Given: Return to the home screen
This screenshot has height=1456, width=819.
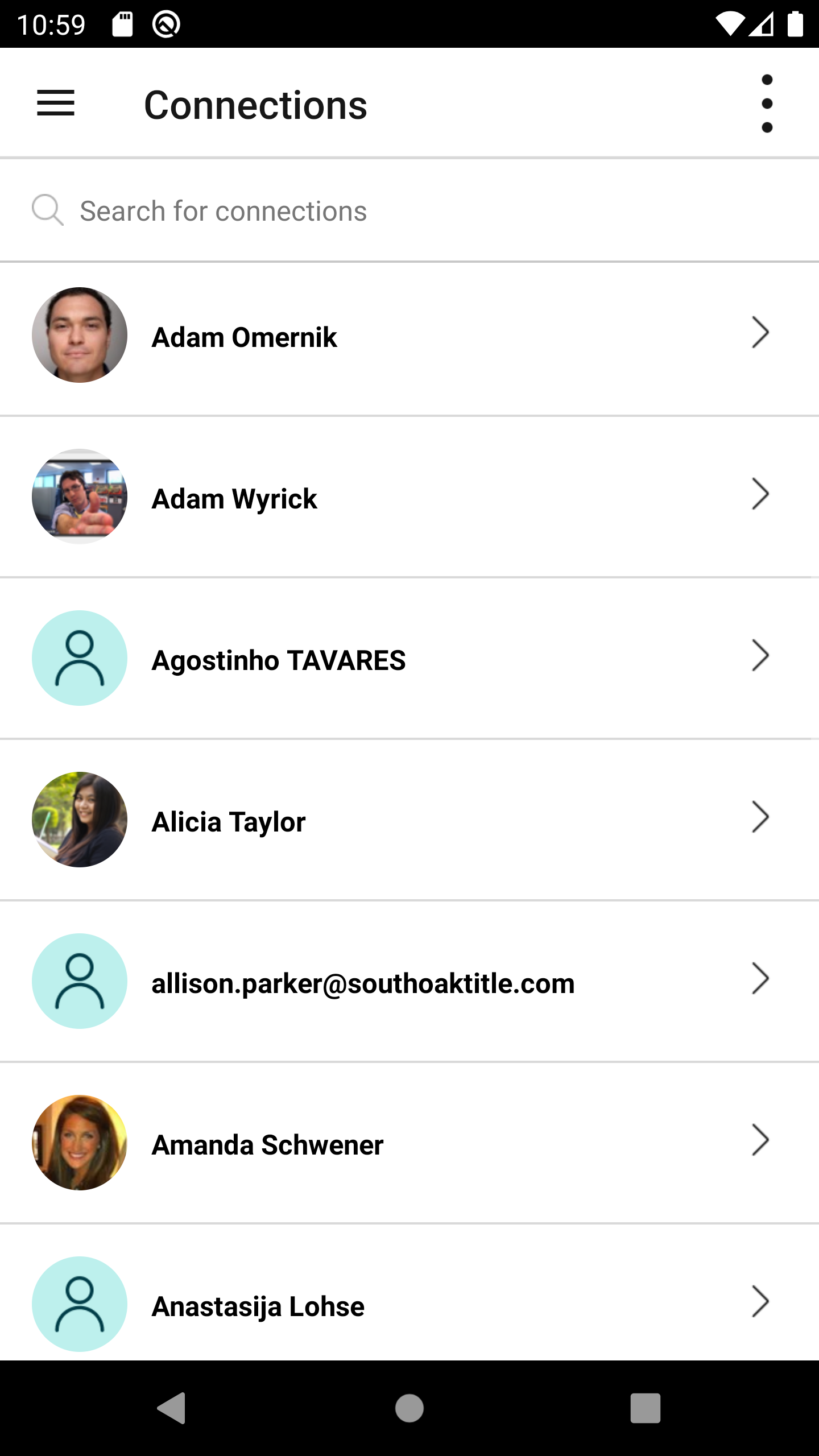Looking at the screenshot, I should point(409,1408).
